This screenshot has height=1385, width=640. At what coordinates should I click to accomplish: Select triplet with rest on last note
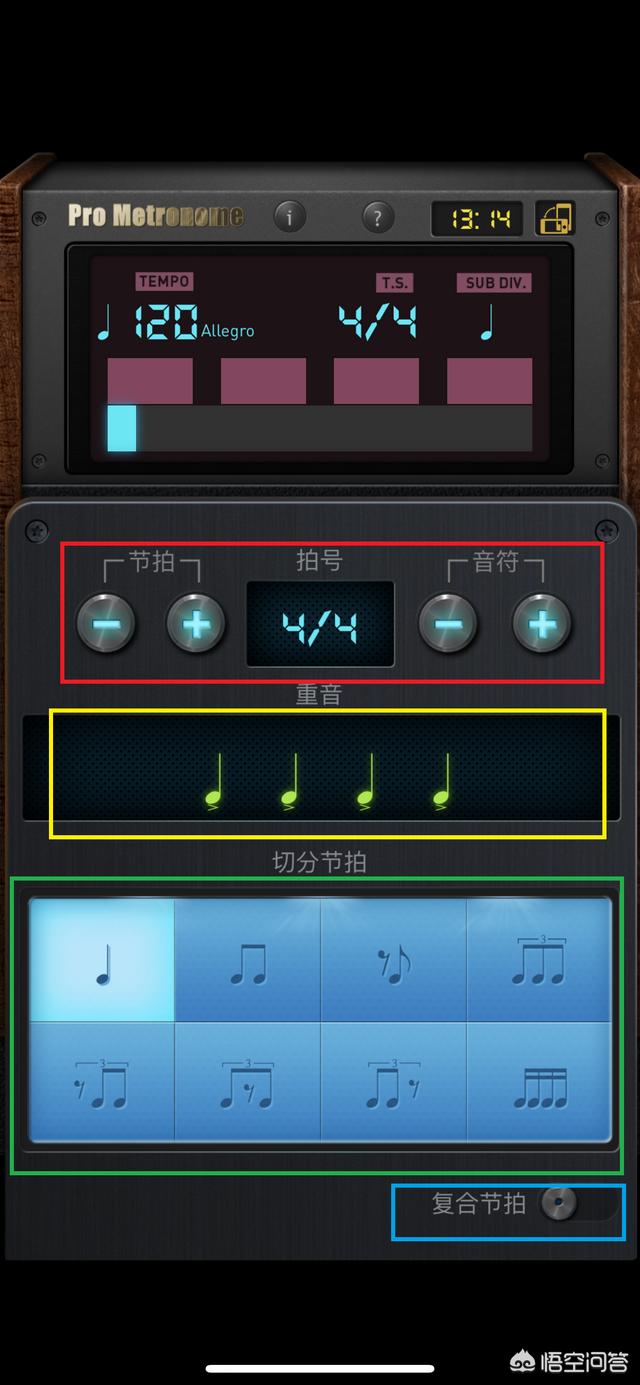point(393,1082)
